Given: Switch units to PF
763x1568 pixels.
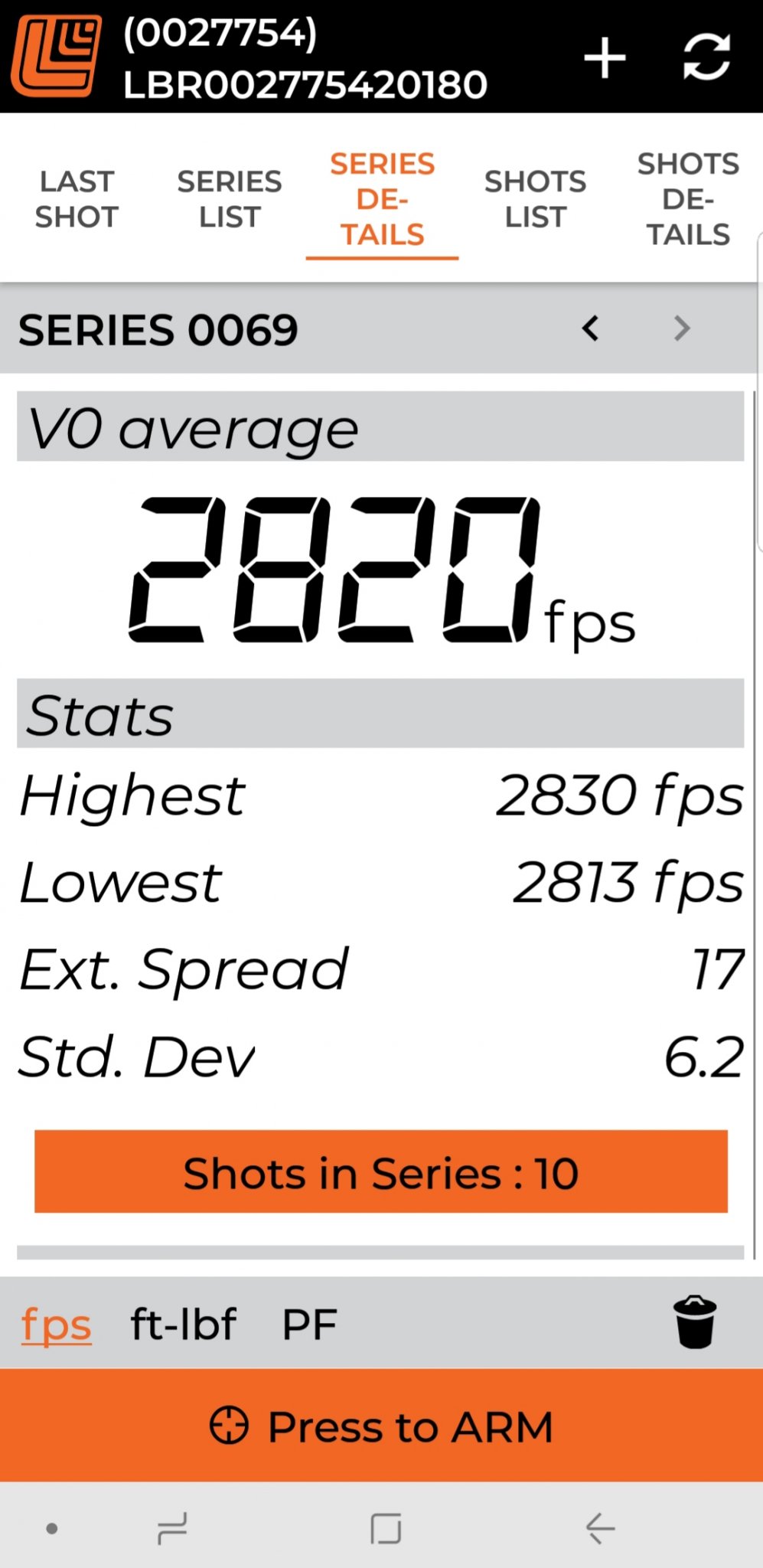Looking at the screenshot, I should (309, 1325).
